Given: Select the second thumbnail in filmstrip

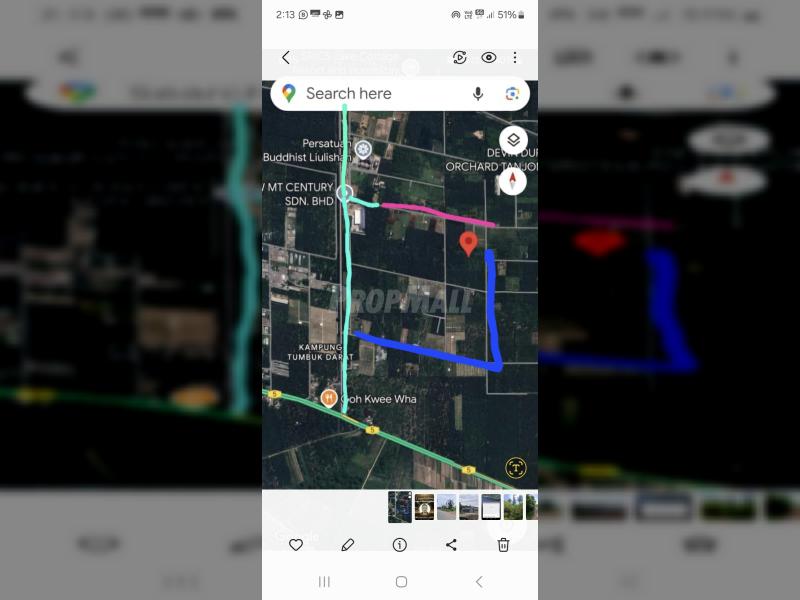Looking at the screenshot, I should (424, 507).
